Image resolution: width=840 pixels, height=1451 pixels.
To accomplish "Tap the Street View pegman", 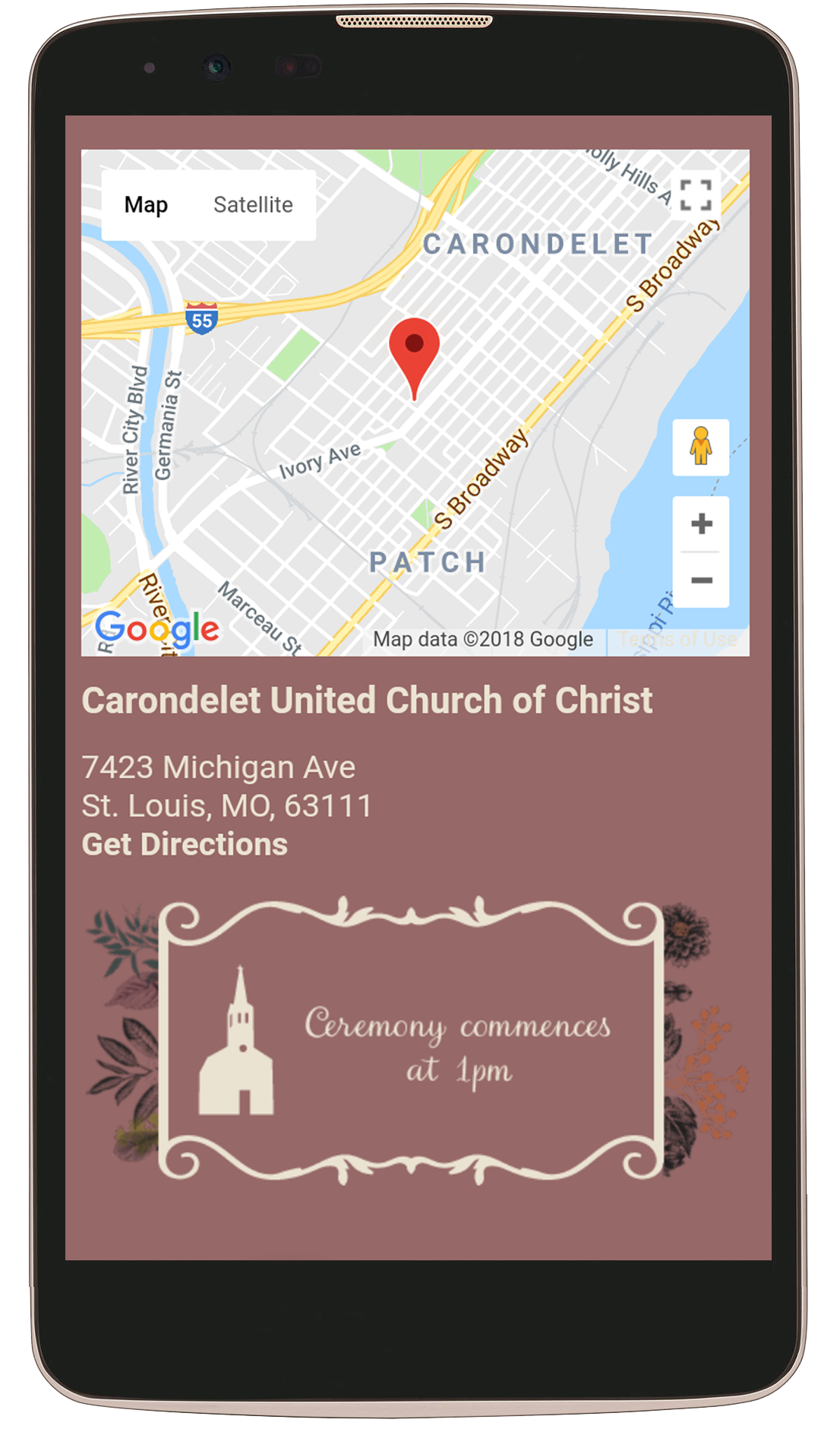I will coord(700,447).
